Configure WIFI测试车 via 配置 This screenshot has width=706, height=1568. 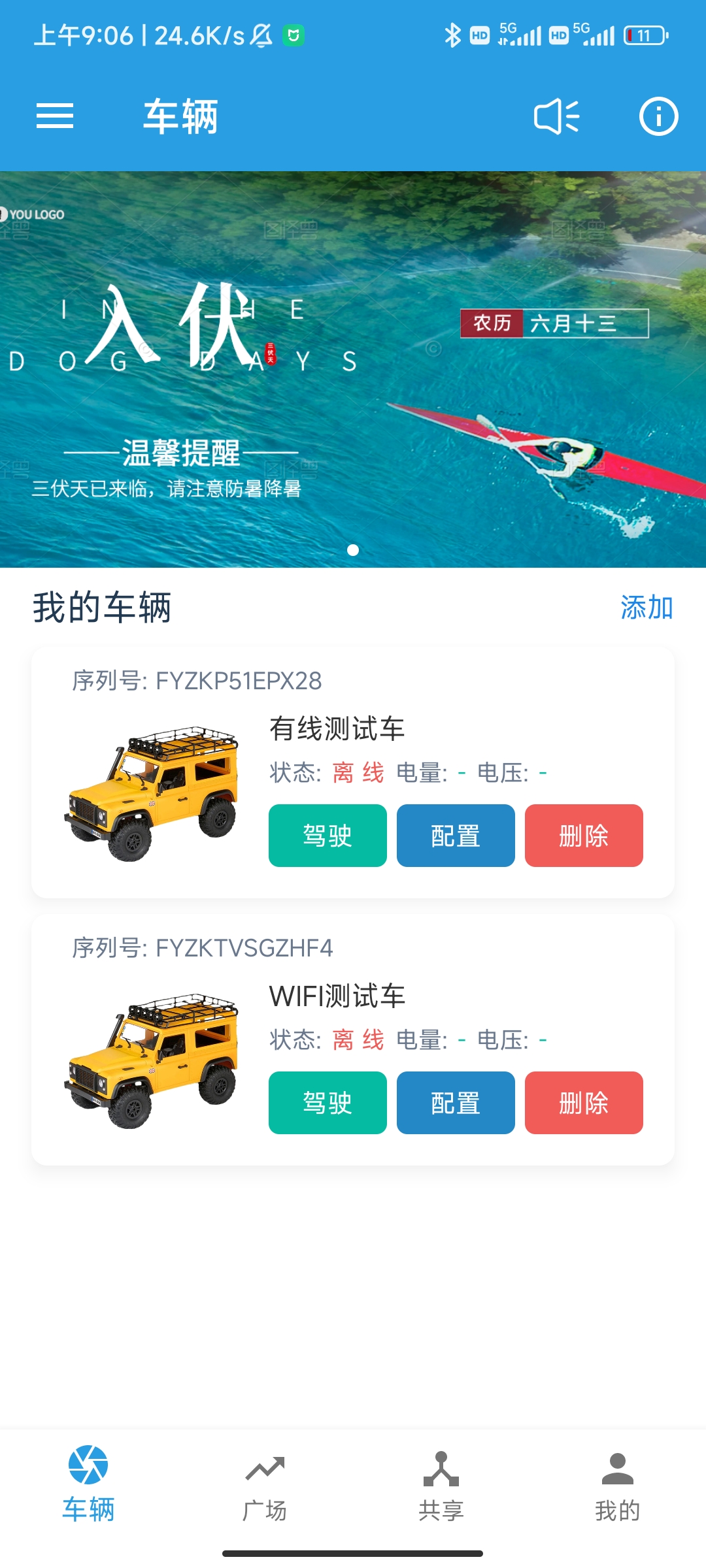click(x=456, y=1103)
